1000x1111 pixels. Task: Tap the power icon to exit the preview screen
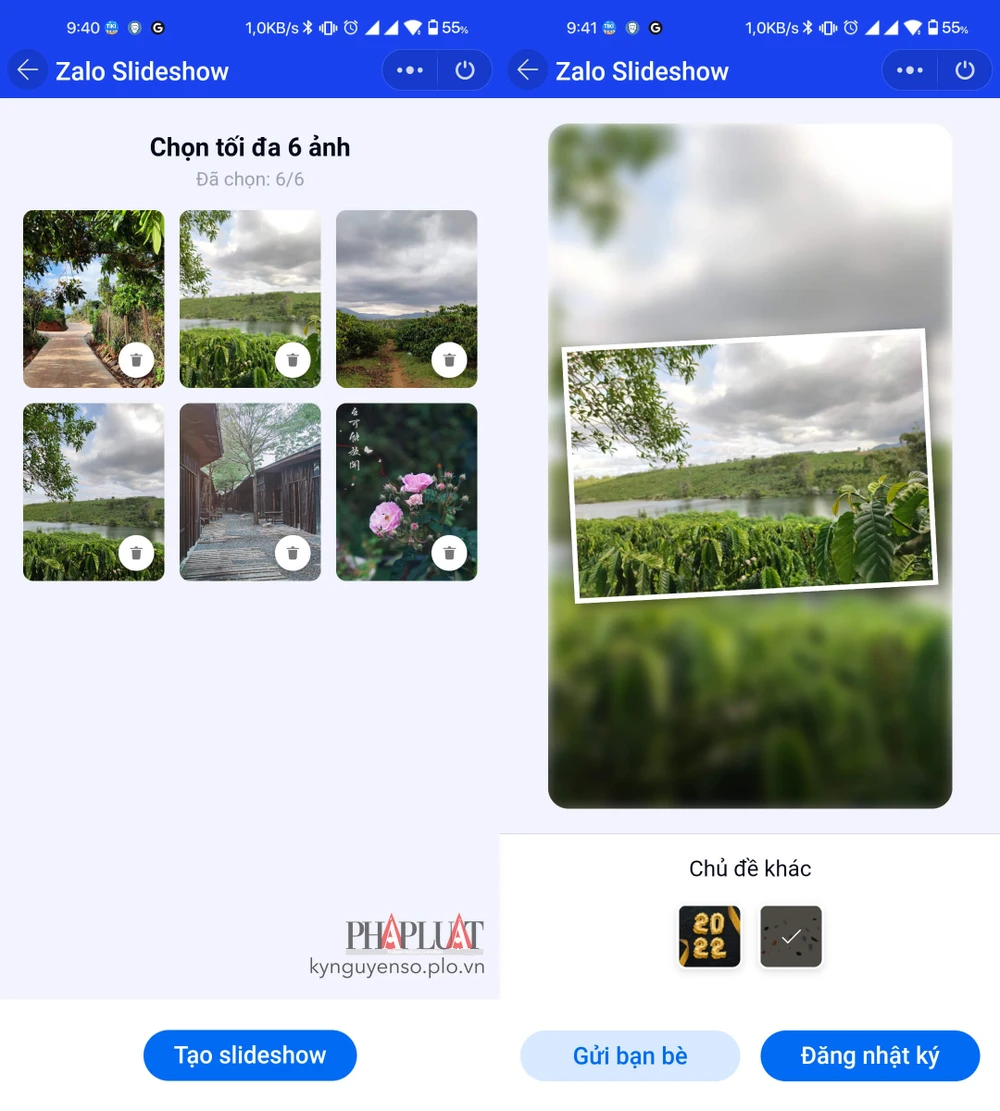(x=964, y=70)
